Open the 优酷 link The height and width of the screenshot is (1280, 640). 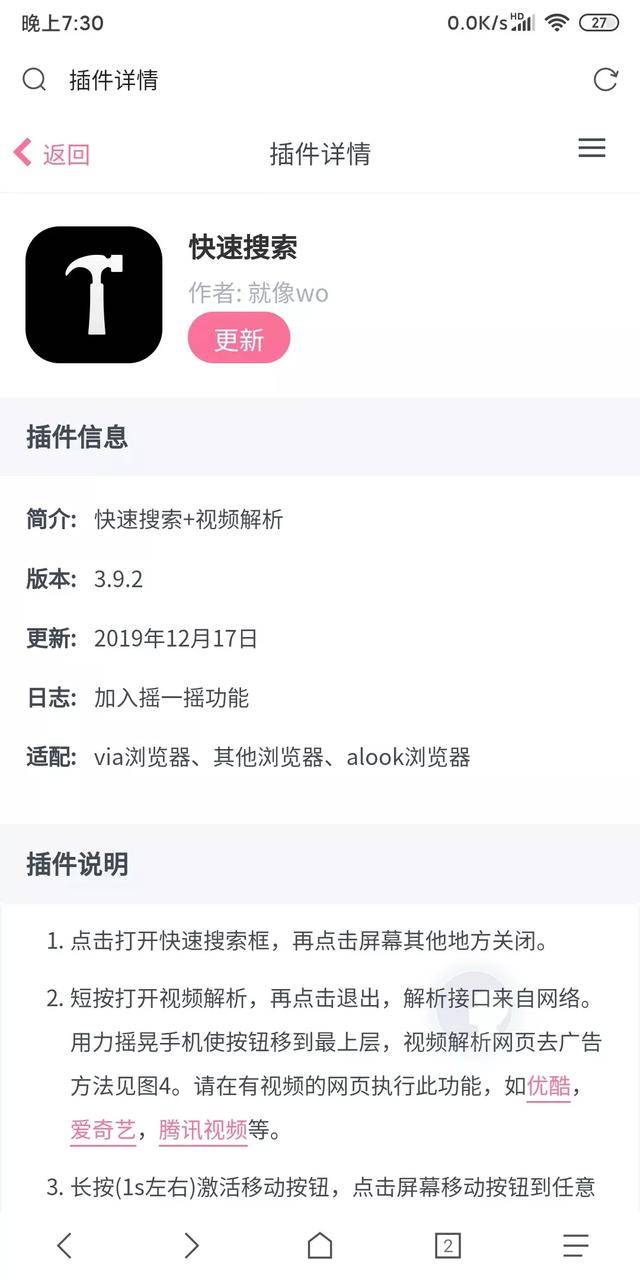(548, 1086)
